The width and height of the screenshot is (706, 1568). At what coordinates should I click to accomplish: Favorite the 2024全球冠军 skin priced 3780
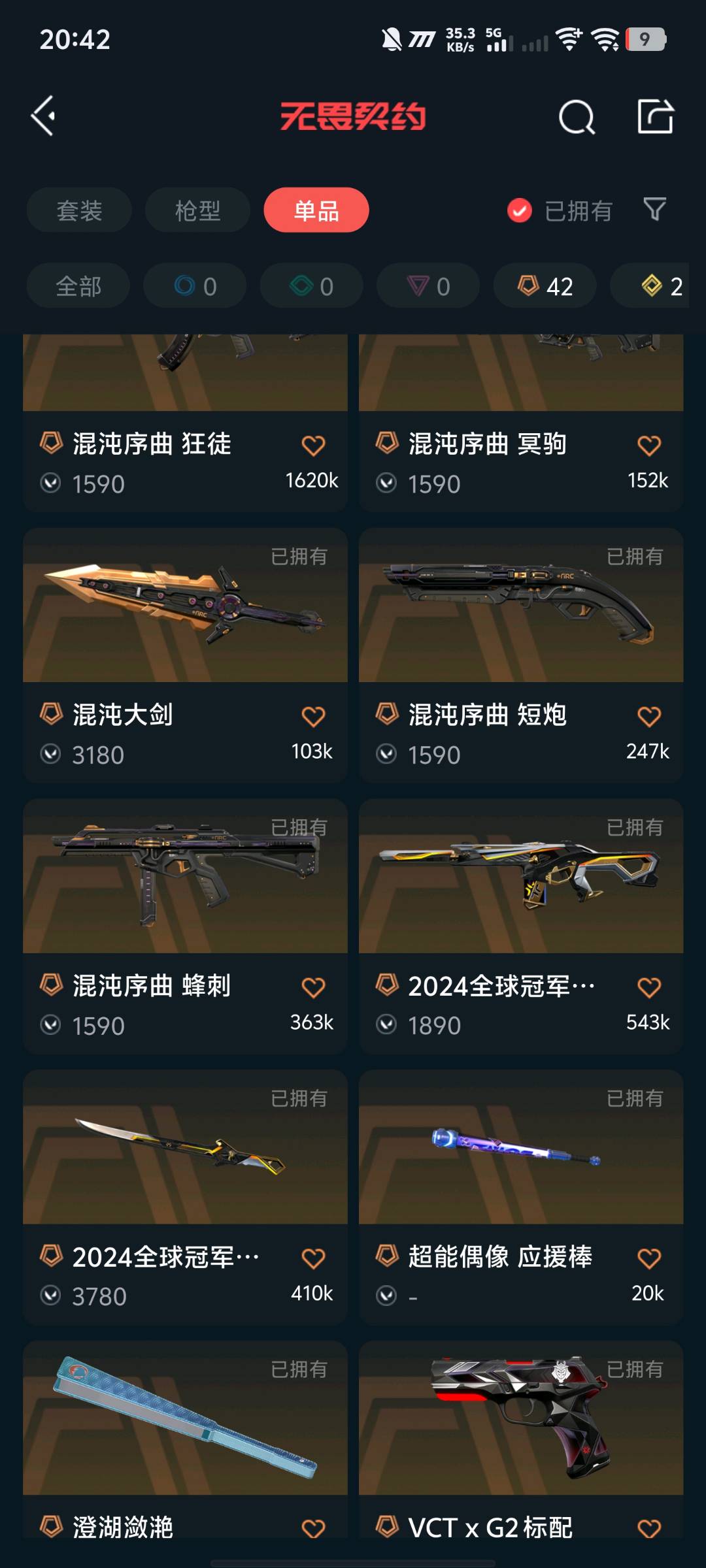click(313, 1258)
